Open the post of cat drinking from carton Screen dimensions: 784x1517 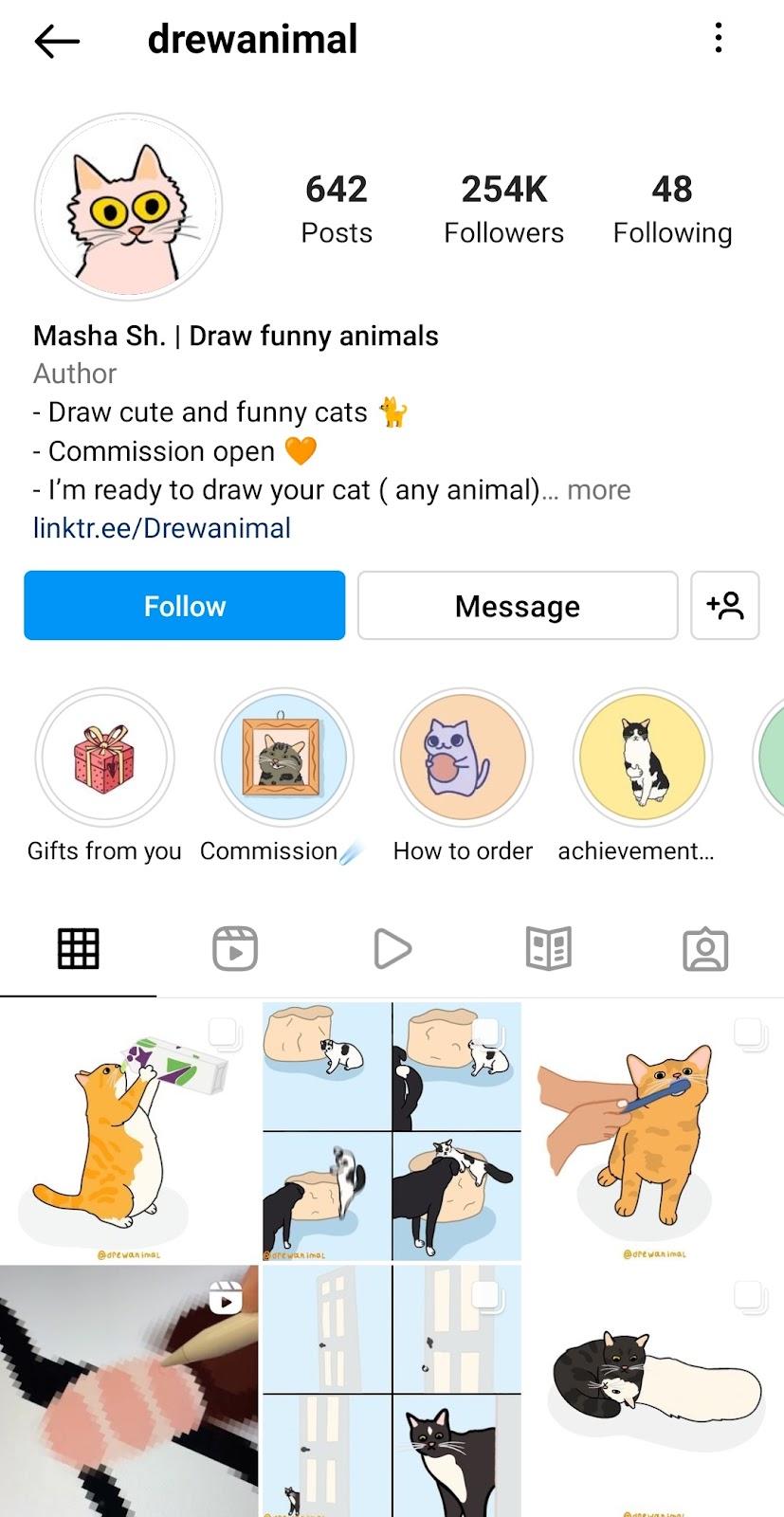pyautogui.click(x=128, y=1133)
